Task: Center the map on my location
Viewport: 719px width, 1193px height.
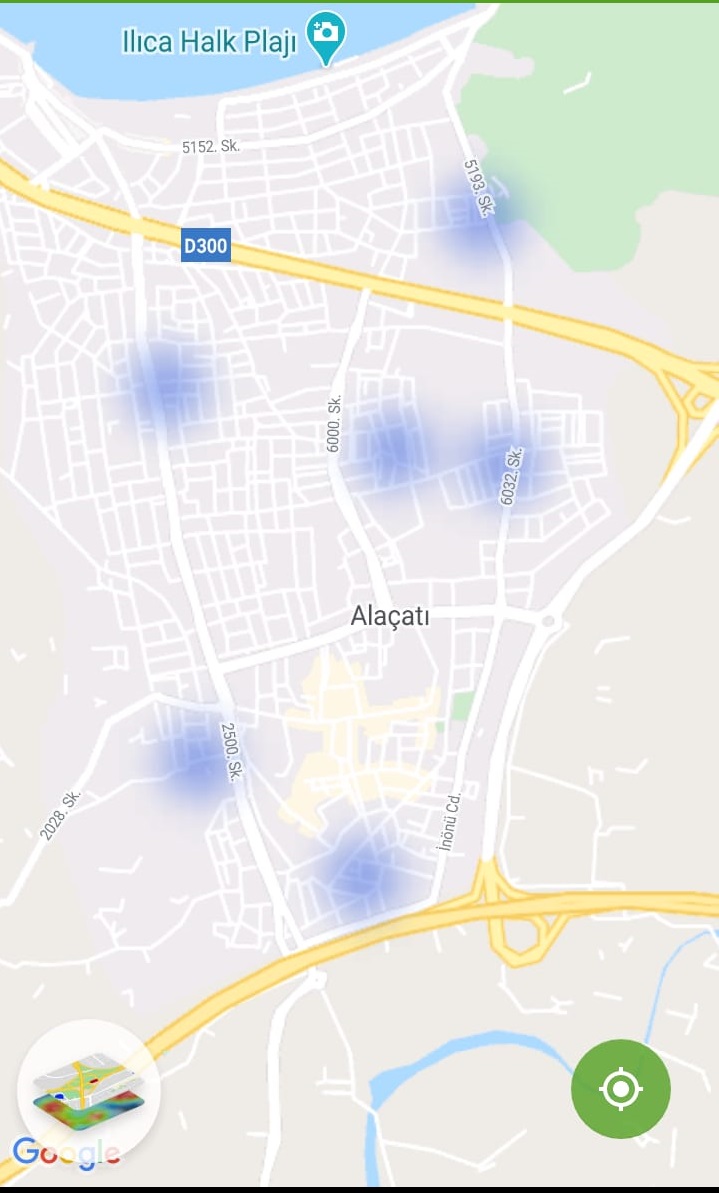Action: (620, 1088)
